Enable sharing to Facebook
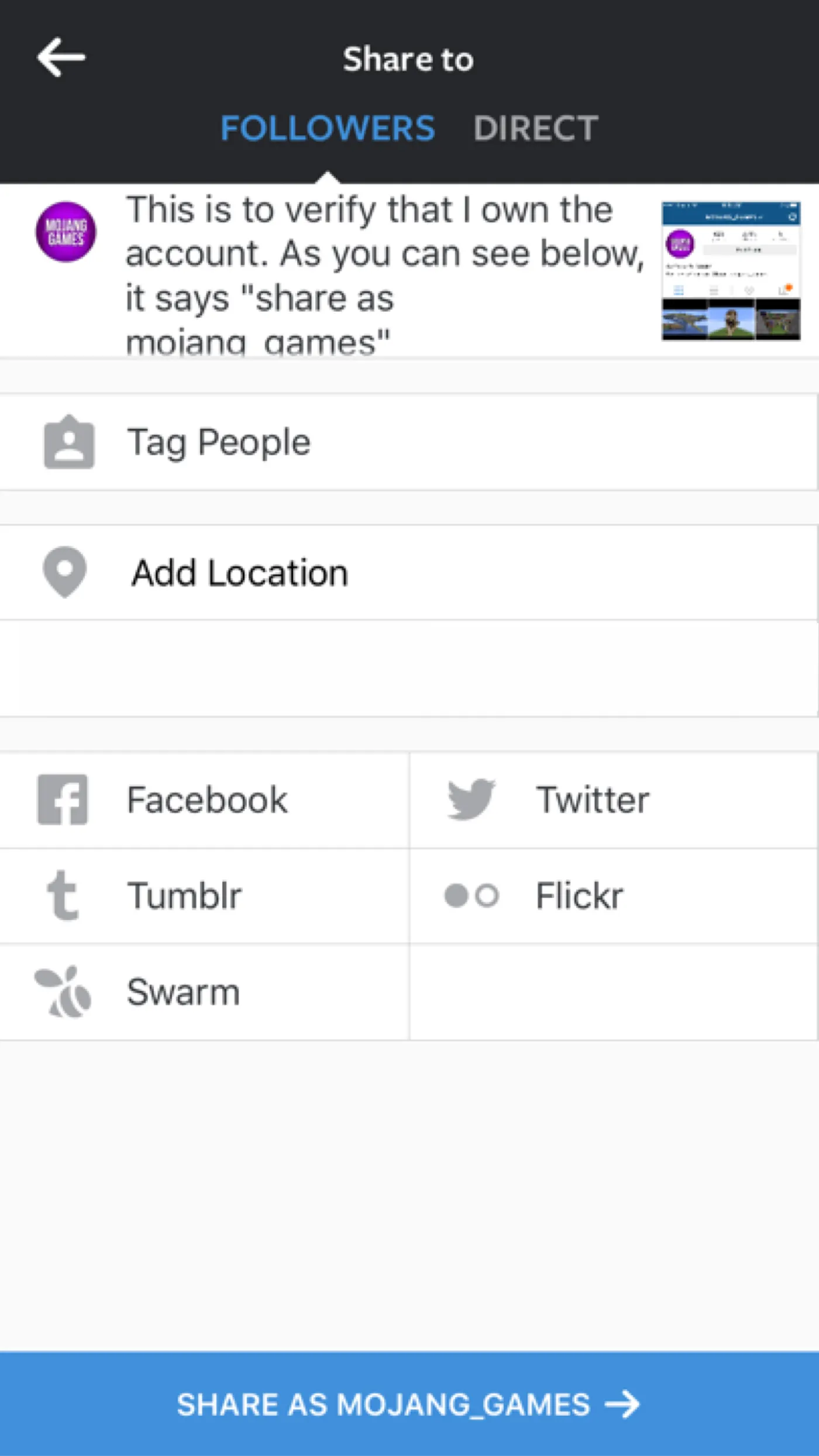The image size is (819, 1456). pos(205,800)
